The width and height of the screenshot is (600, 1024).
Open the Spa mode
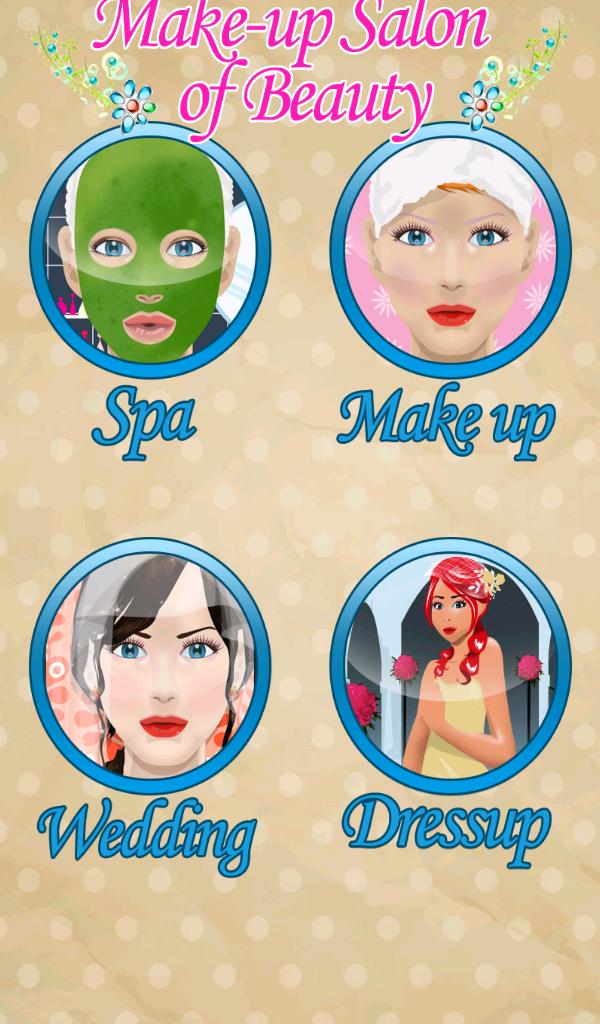tap(150, 251)
